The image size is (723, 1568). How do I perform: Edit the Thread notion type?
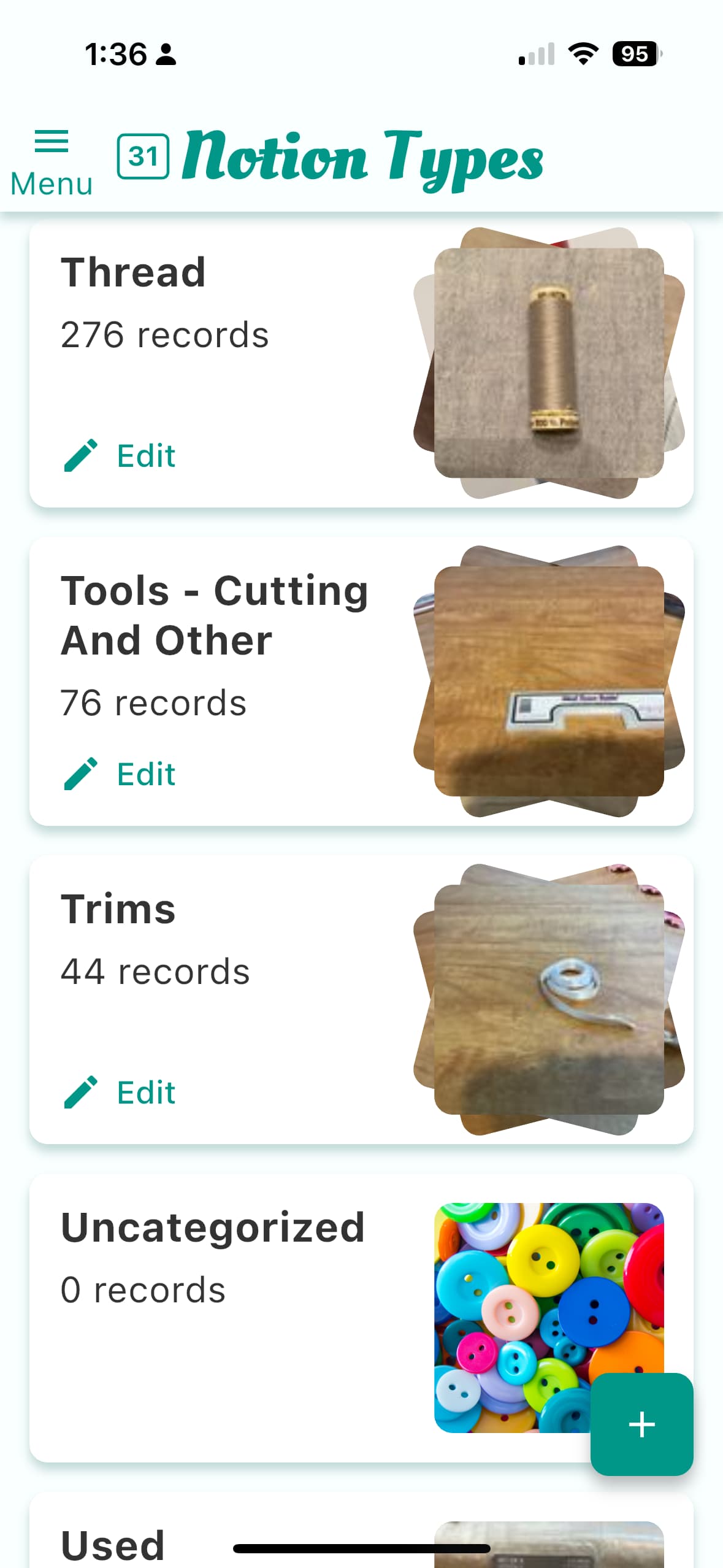pos(120,456)
